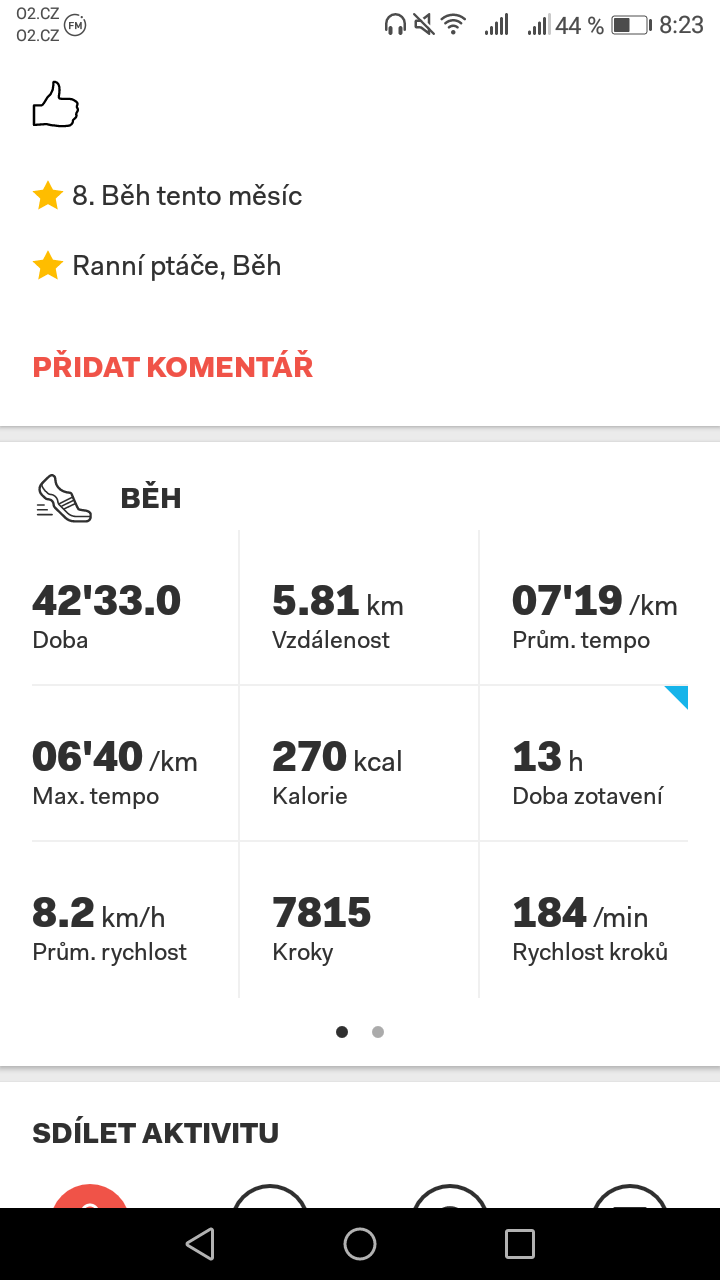The height and width of the screenshot is (1280, 720).
Task: Open the Doba zotavení recovery time tile
Action: click(584, 763)
